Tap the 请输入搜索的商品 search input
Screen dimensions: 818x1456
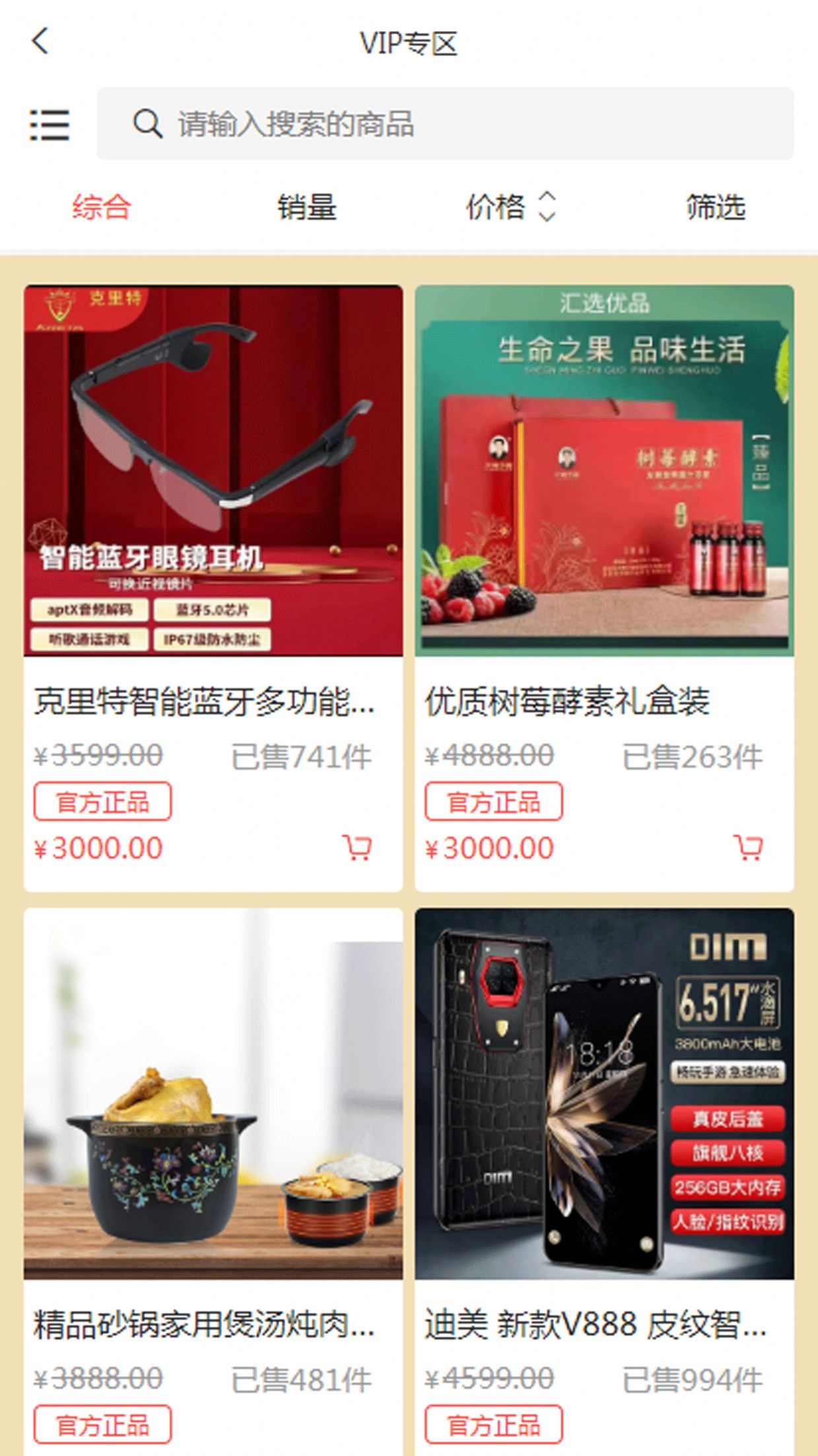pos(396,125)
